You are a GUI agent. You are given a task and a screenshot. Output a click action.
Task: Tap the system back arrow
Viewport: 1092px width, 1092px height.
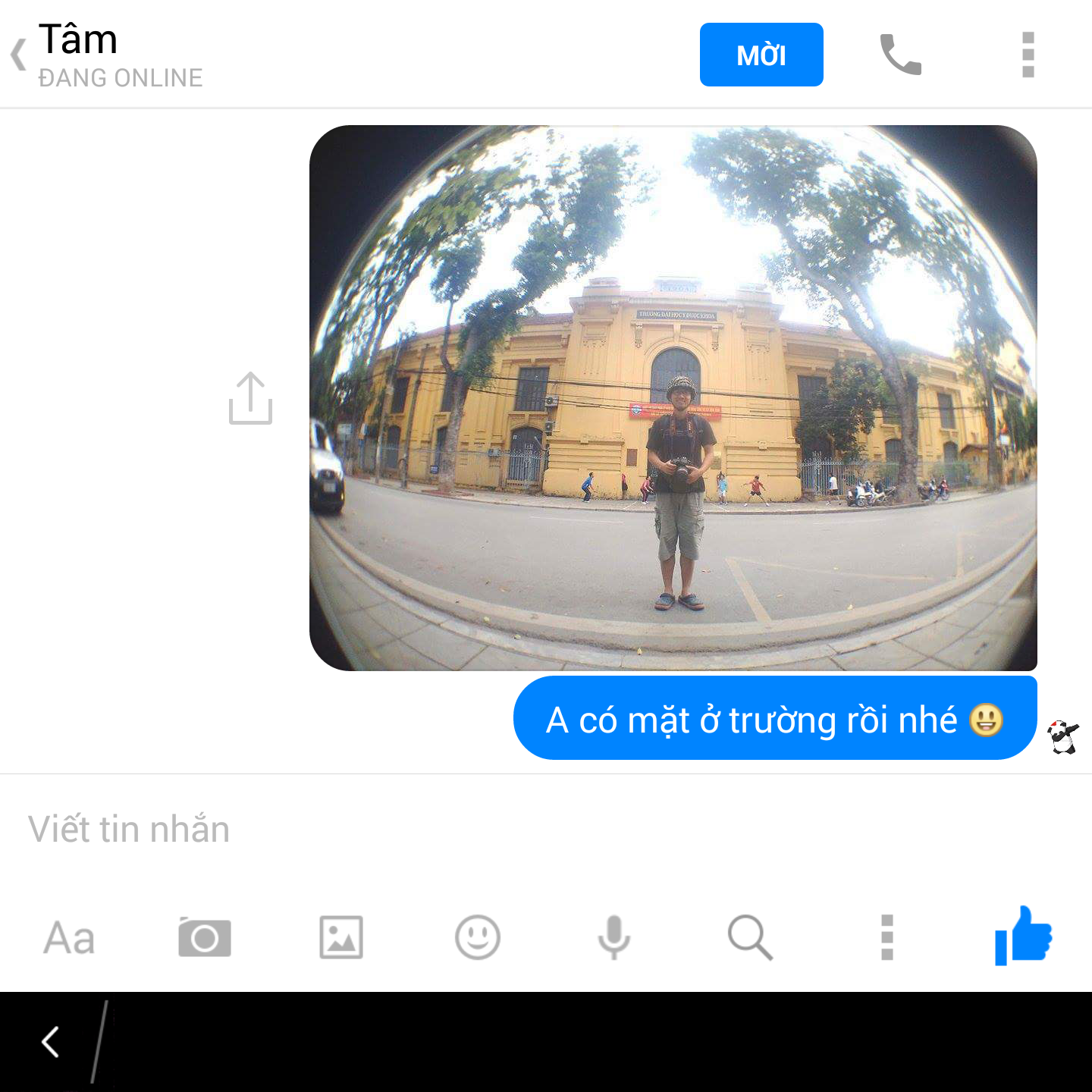click(x=51, y=1042)
